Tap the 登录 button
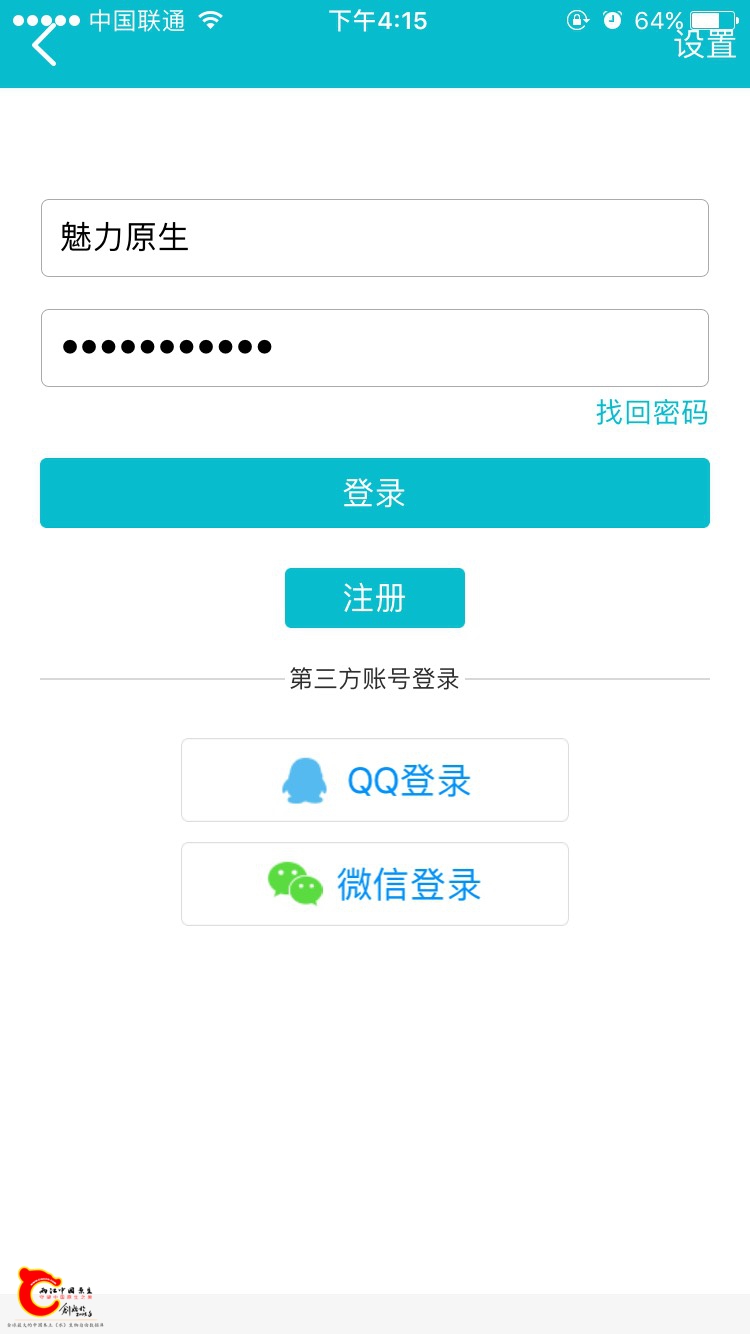This screenshot has height=1334, width=750. pyautogui.click(x=375, y=493)
